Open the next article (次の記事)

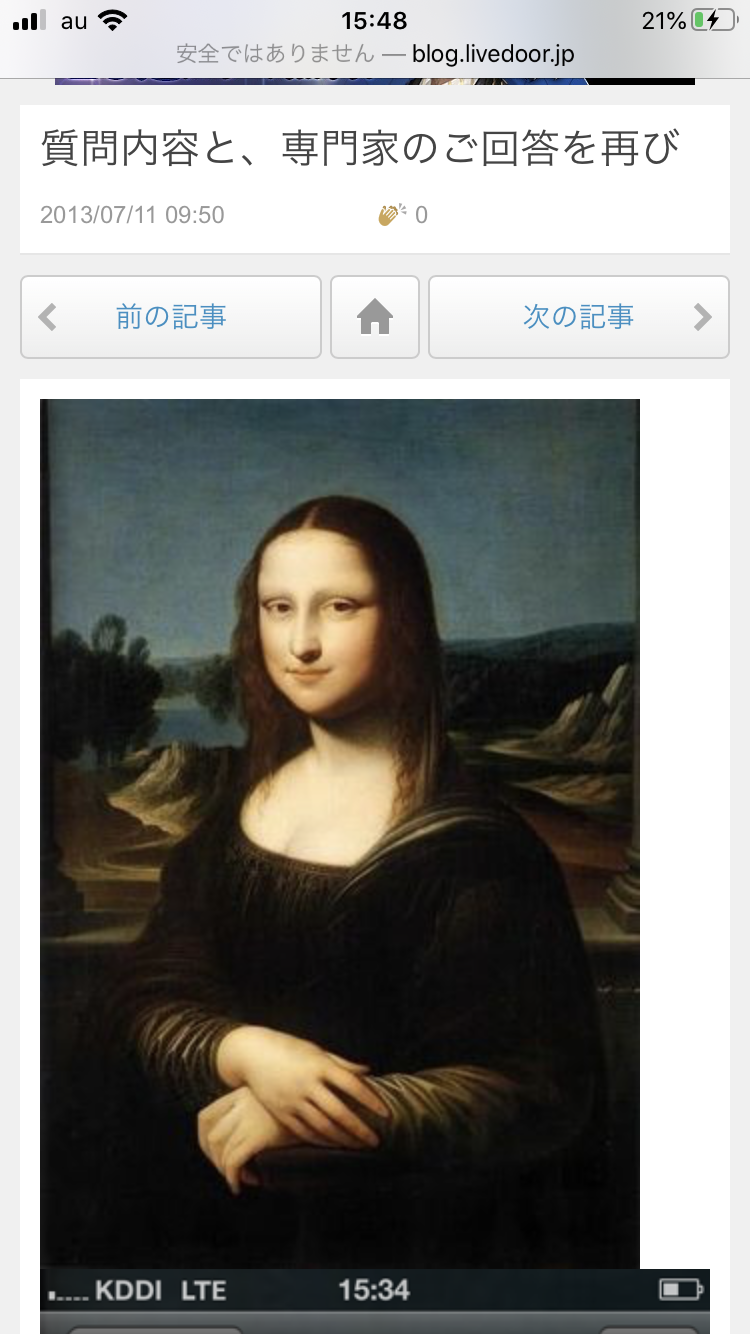[x=578, y=317]
